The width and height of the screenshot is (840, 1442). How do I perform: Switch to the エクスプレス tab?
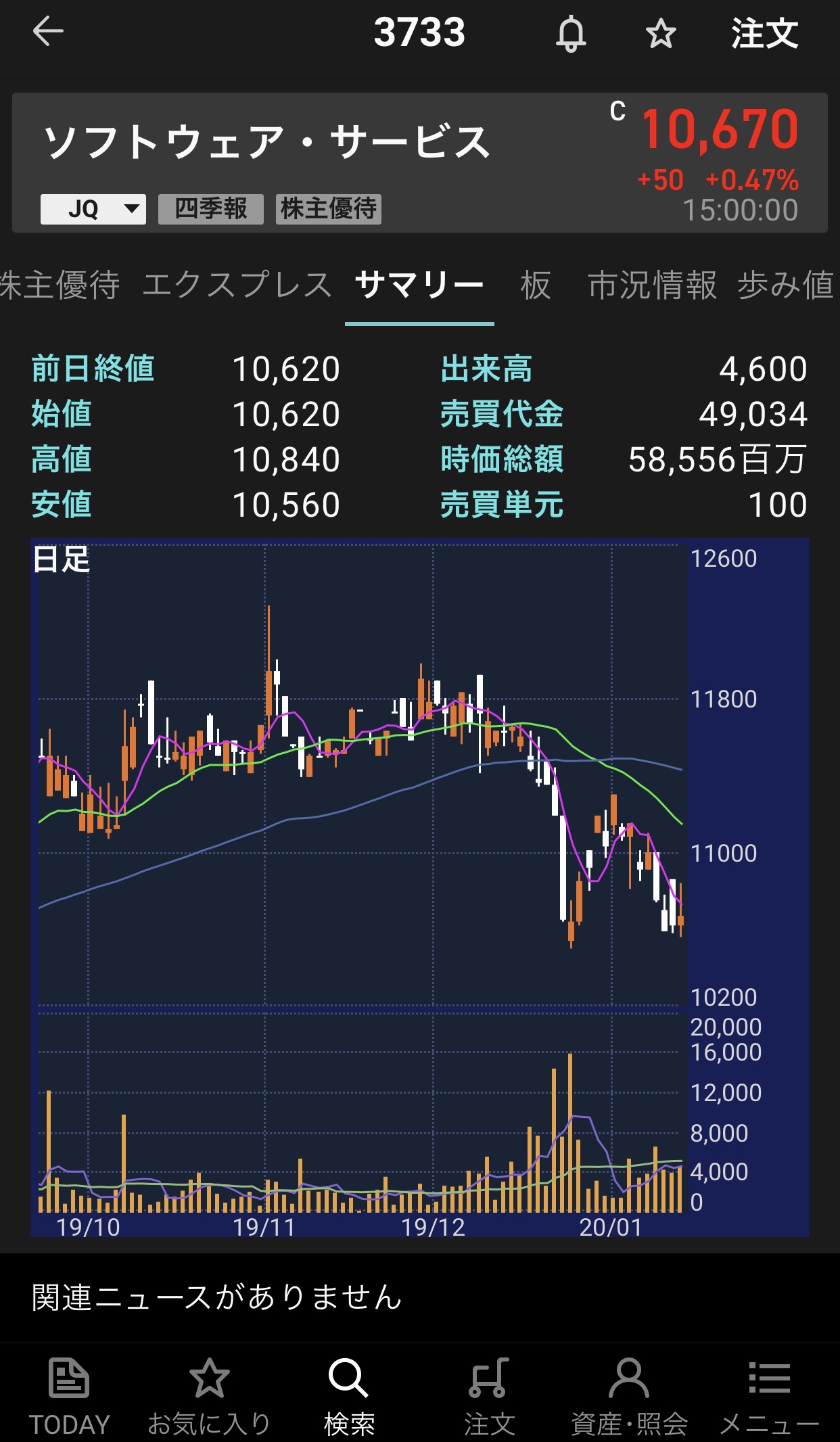tap(237, 285)
